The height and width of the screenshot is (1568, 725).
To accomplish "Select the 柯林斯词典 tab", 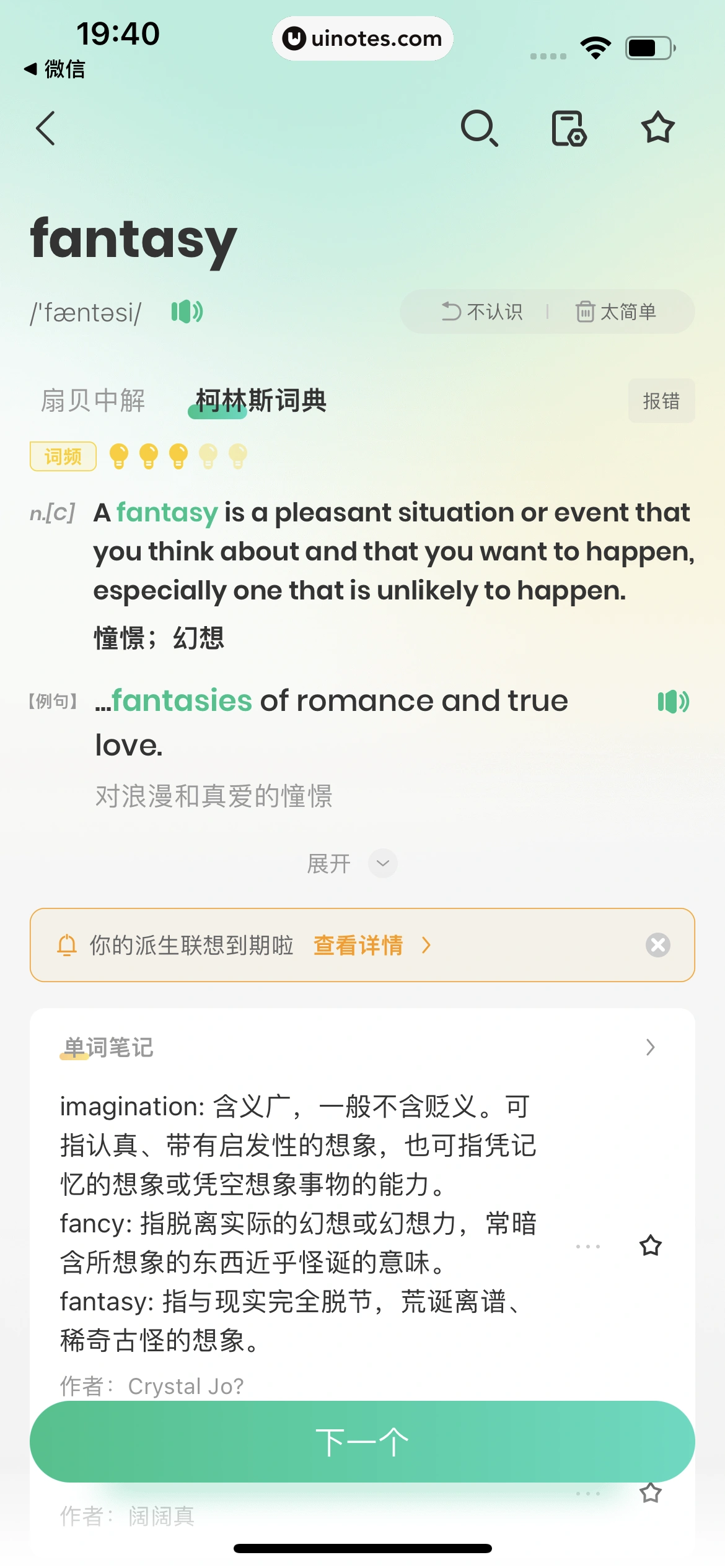I will (261, 400).
